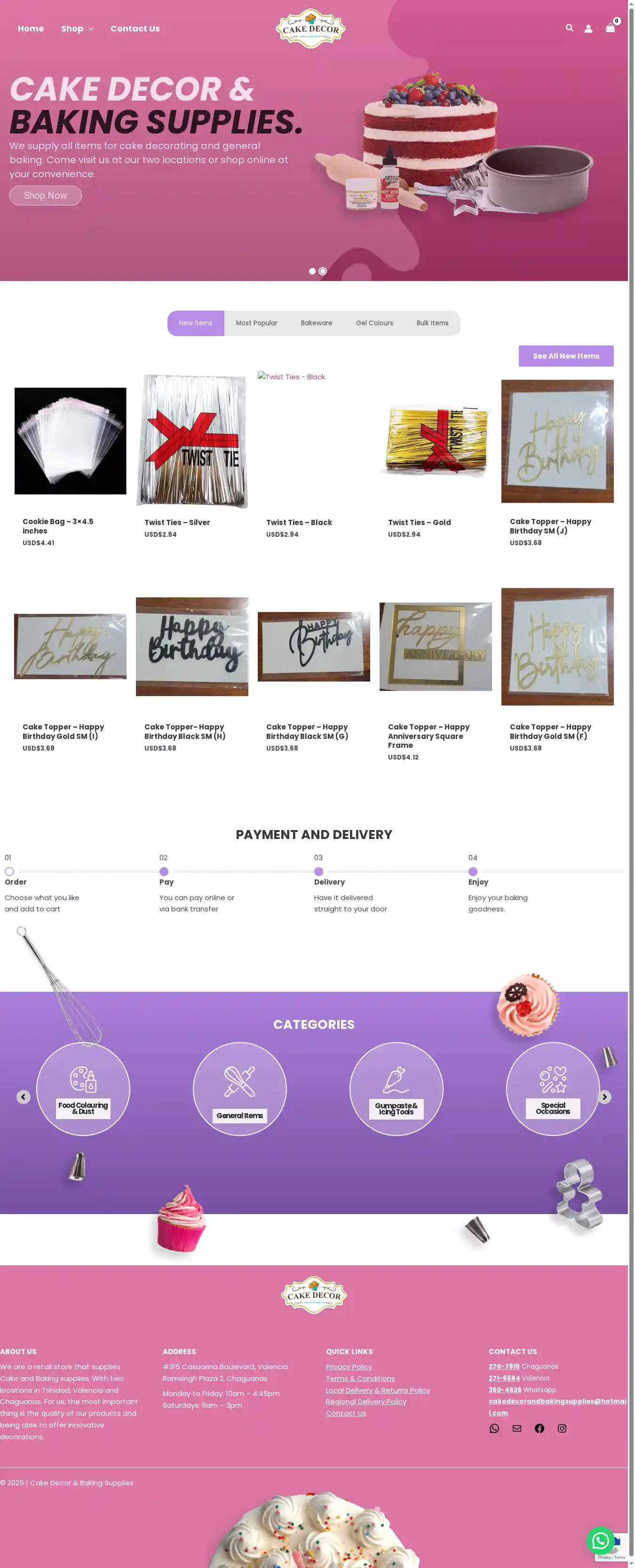Start WhatsApp chat via floating button
The image size is (635, 1568).
600,1540
